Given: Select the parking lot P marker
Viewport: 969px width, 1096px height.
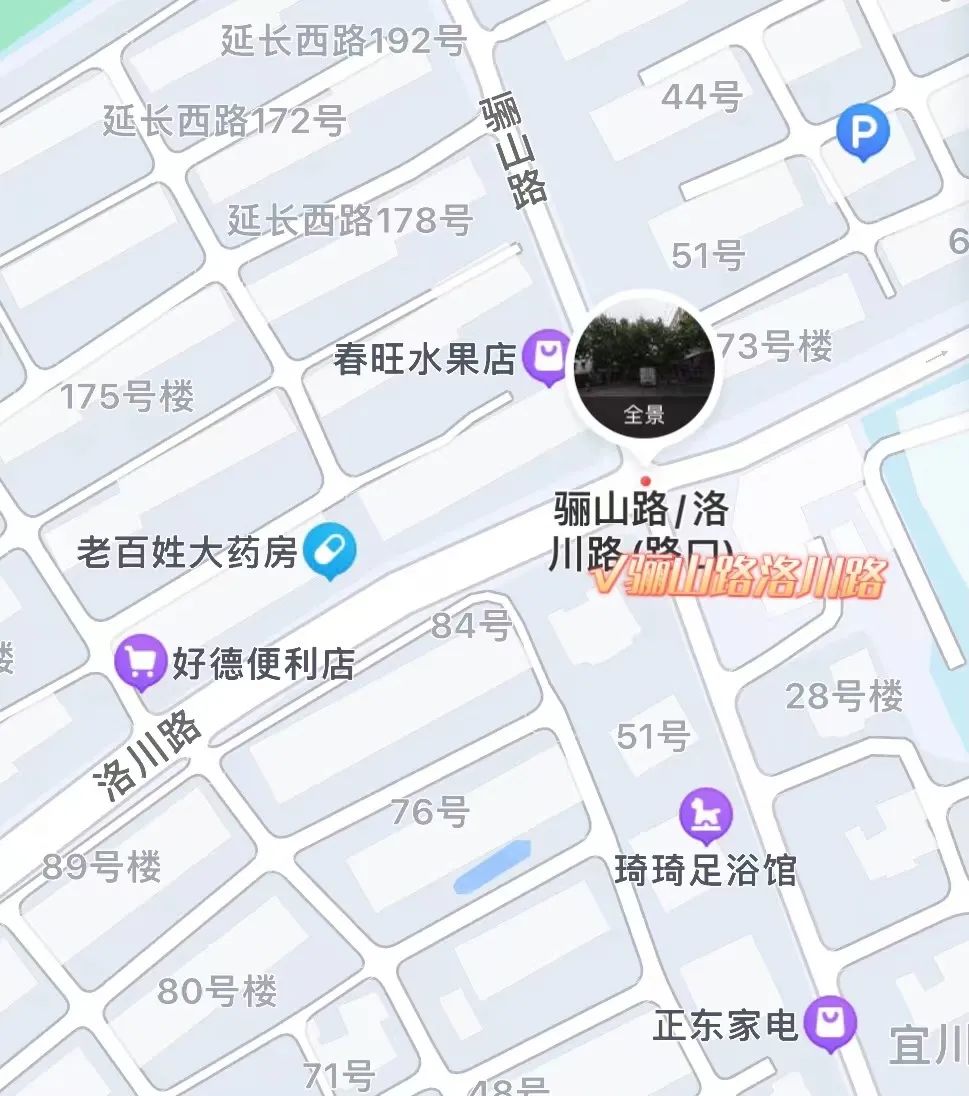Looking at the screenshot, I should point(862,131).
